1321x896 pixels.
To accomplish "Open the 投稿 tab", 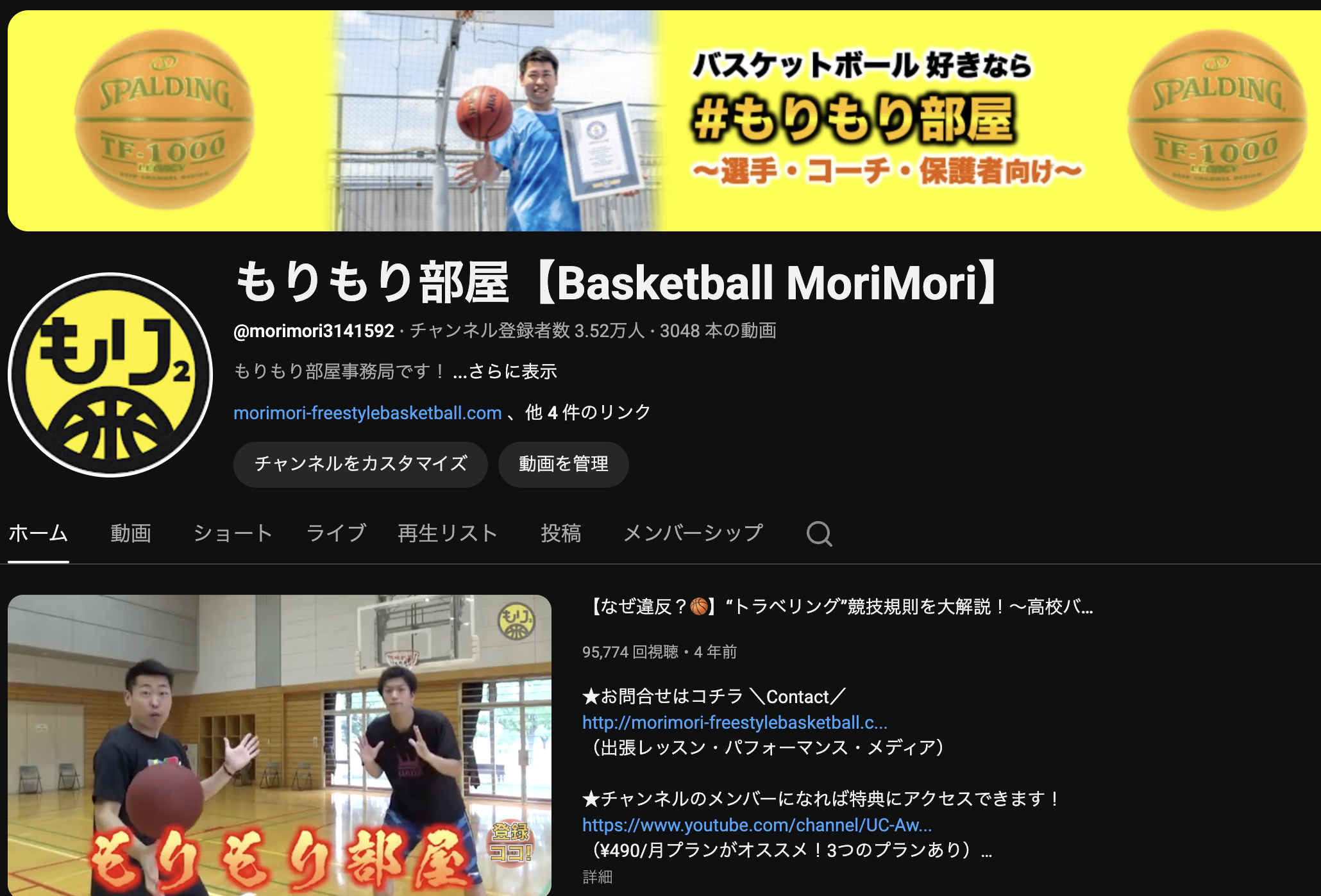I will click(560, 533).
